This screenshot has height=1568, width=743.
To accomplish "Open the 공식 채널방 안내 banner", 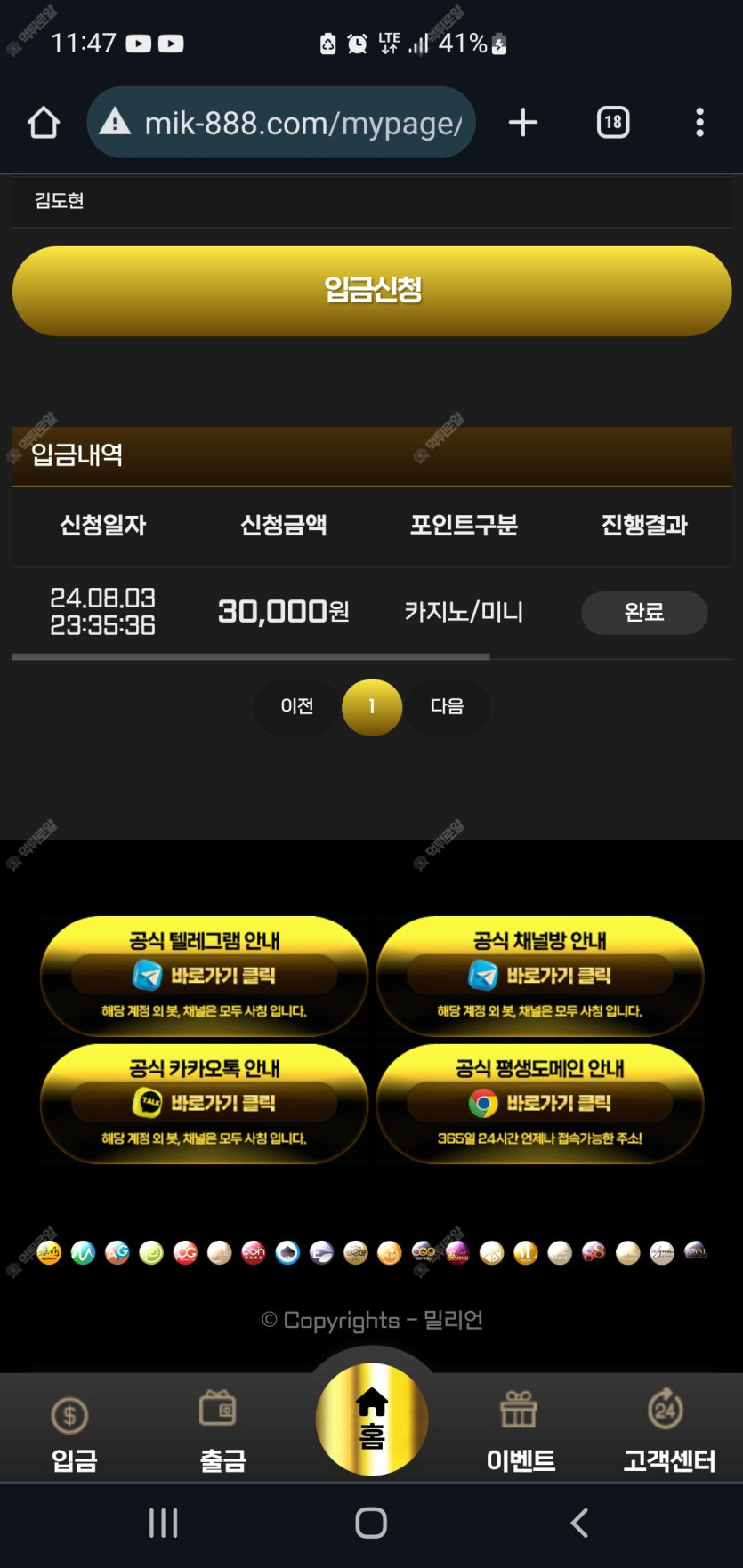I will [539, 976].
